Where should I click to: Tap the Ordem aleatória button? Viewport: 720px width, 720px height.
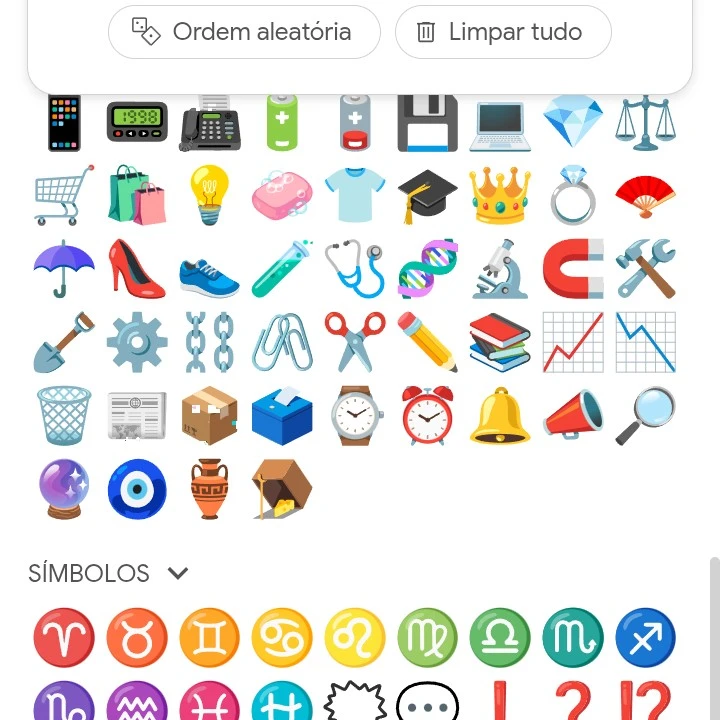click(x=244, y=32)
